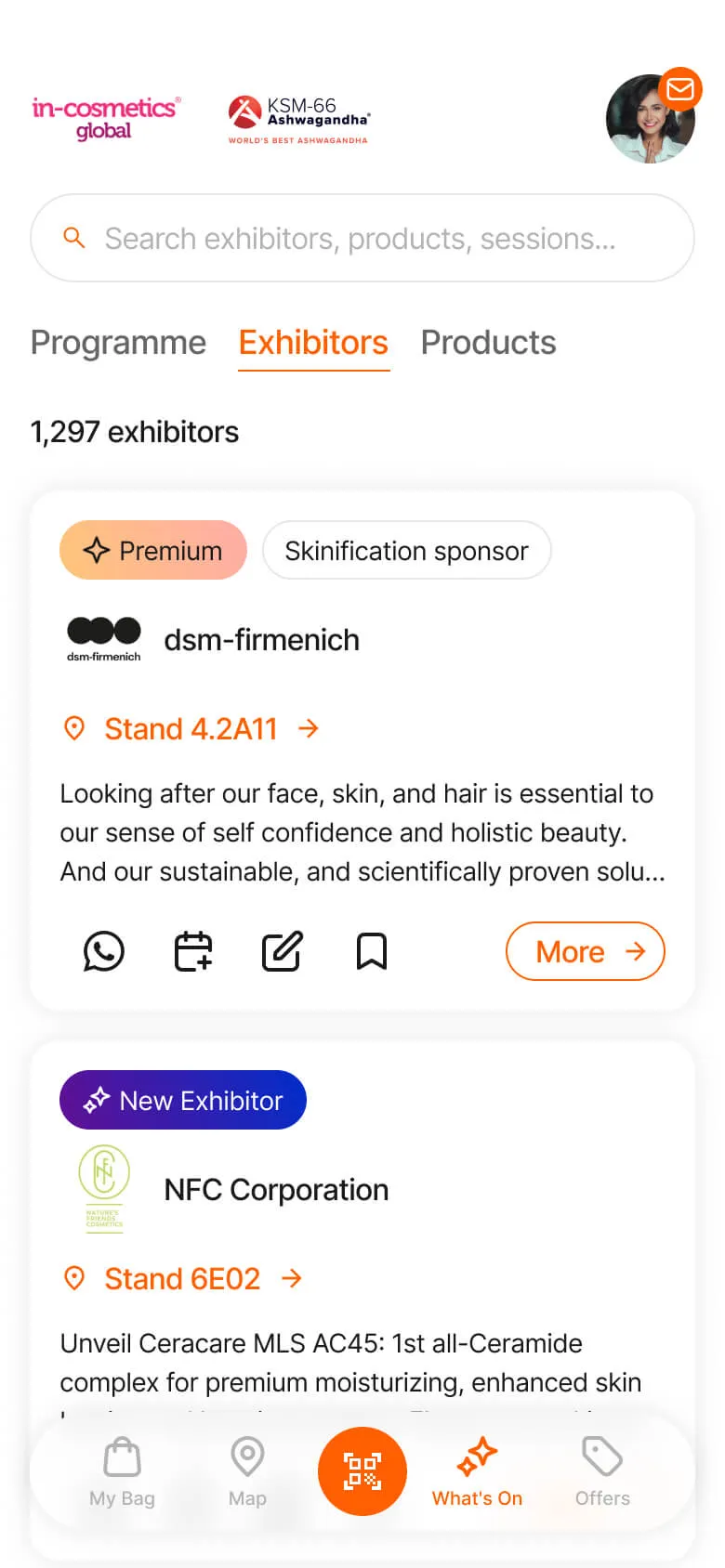The height and width of the screenshot is (1568, 725).
Task: Tap the Skinification sponsor badge
Action: 406,550
